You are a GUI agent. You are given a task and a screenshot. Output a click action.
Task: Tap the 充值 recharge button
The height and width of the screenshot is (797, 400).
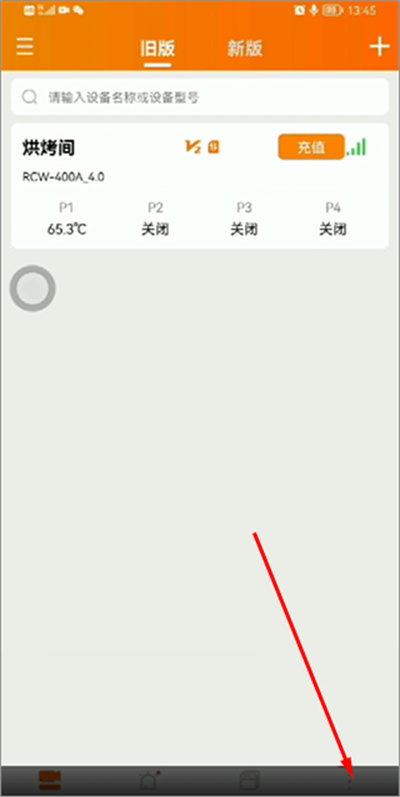[x=311, y=147]
